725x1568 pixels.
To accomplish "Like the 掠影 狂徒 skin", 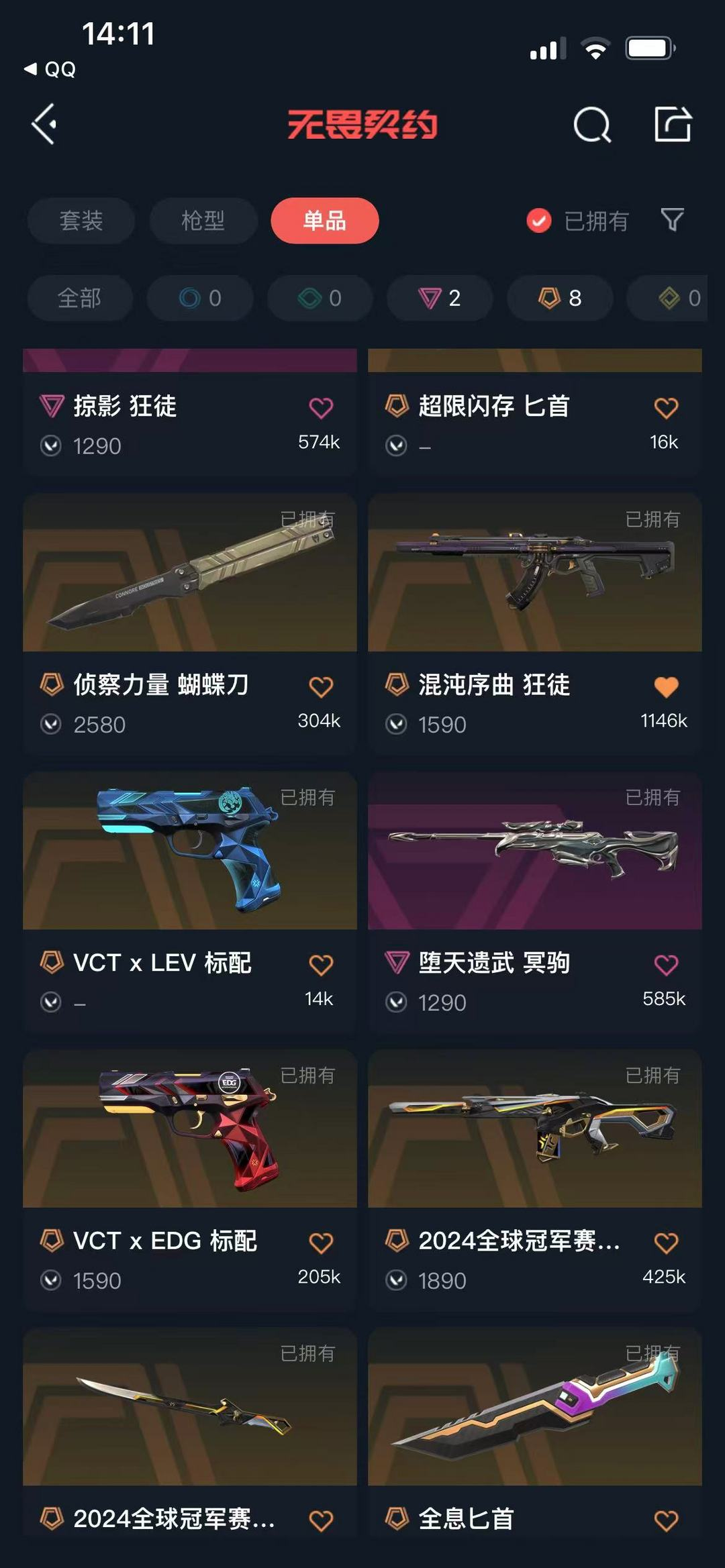I will pyautogui.click(x=321, y=408).
